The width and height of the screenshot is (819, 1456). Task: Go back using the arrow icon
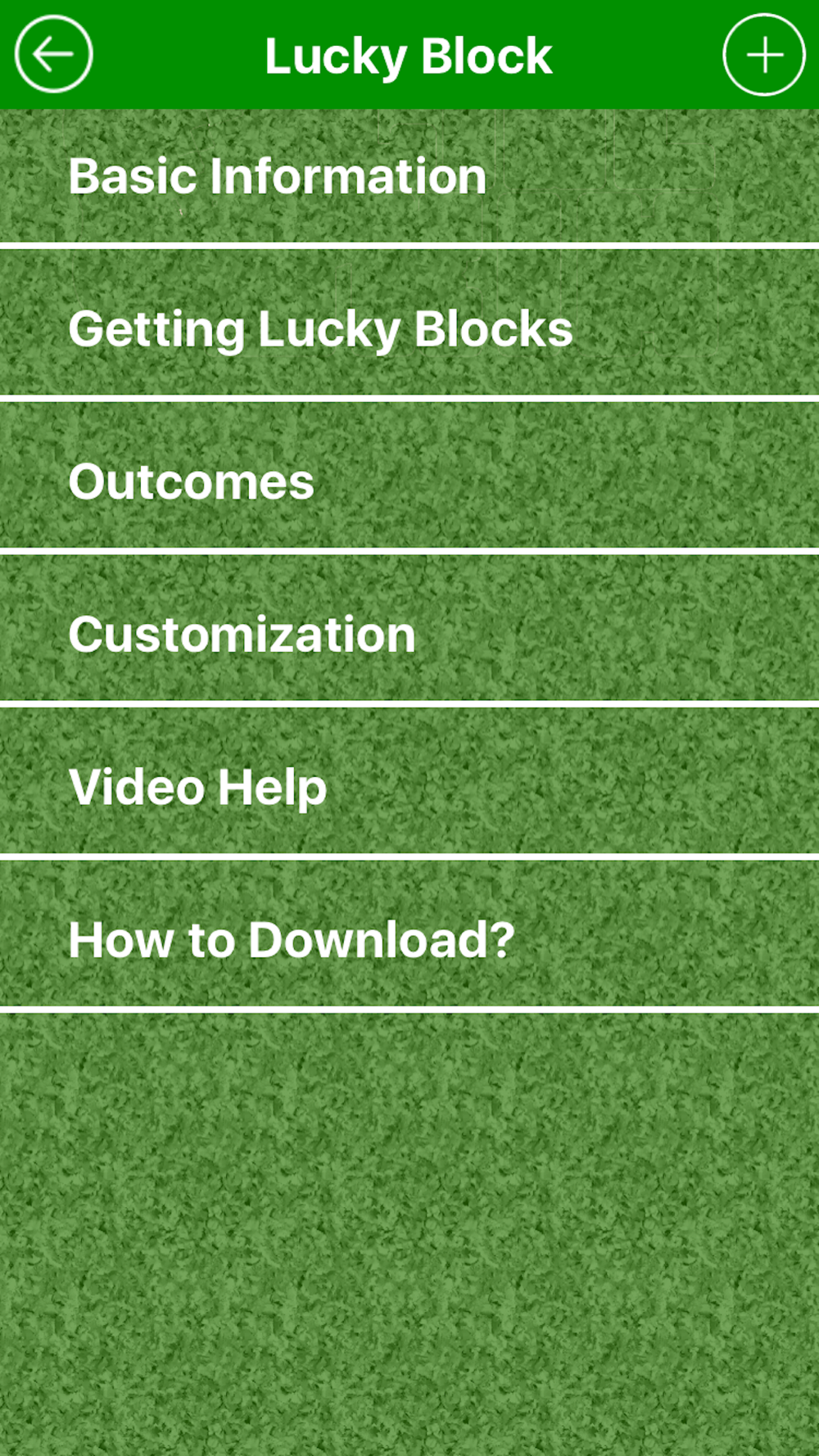point(54,55)
